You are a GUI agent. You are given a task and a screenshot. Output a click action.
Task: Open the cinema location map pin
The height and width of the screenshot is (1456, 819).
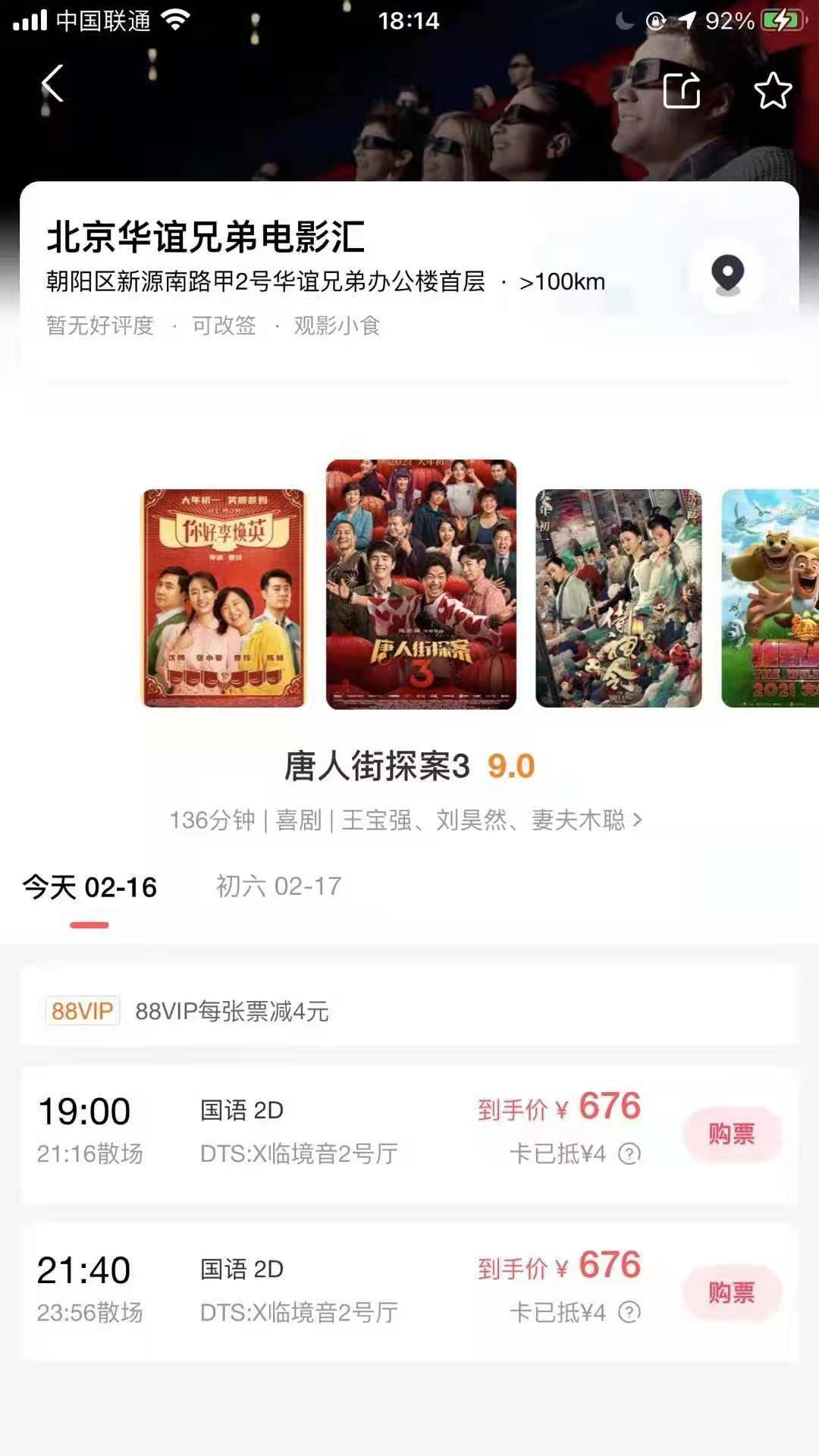727,275
